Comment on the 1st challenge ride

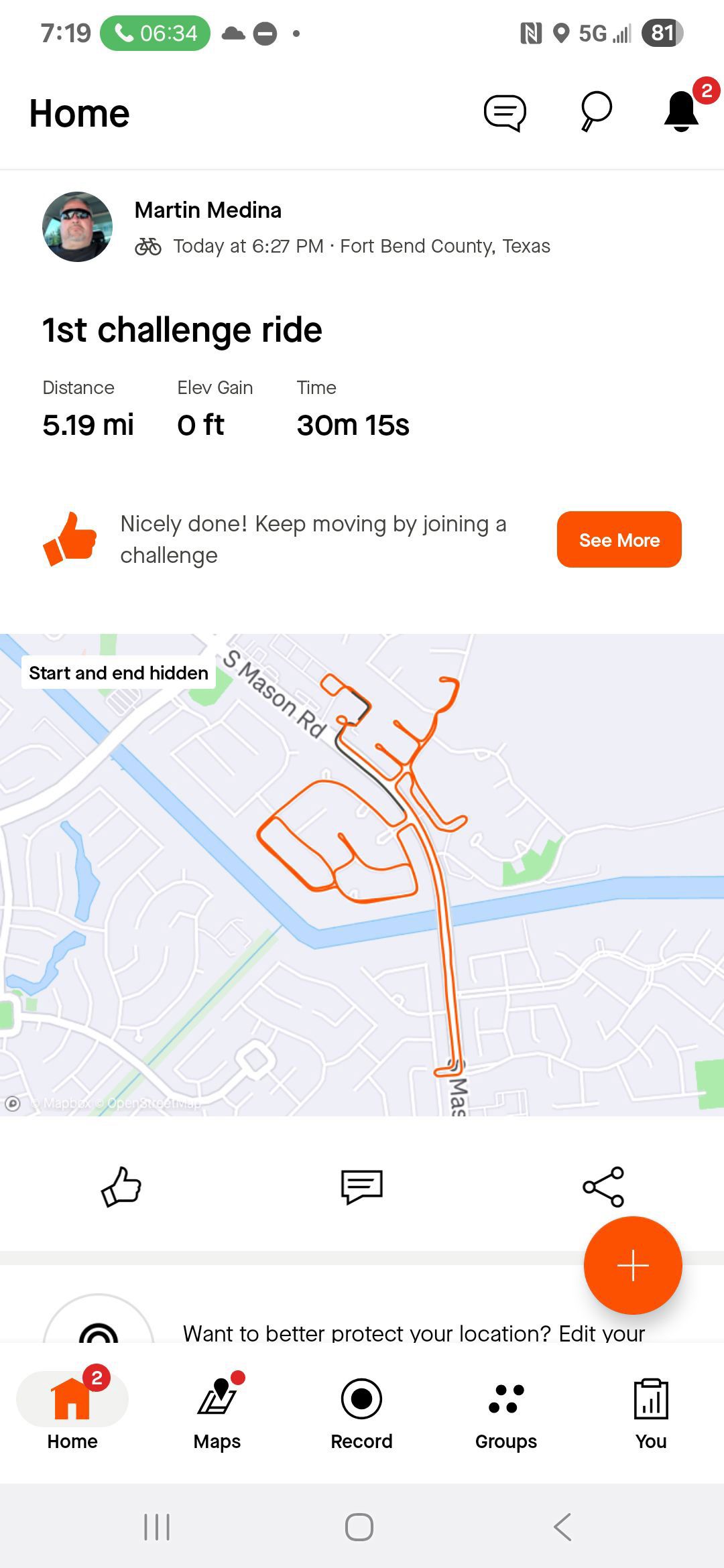[x=362, y=1187]
